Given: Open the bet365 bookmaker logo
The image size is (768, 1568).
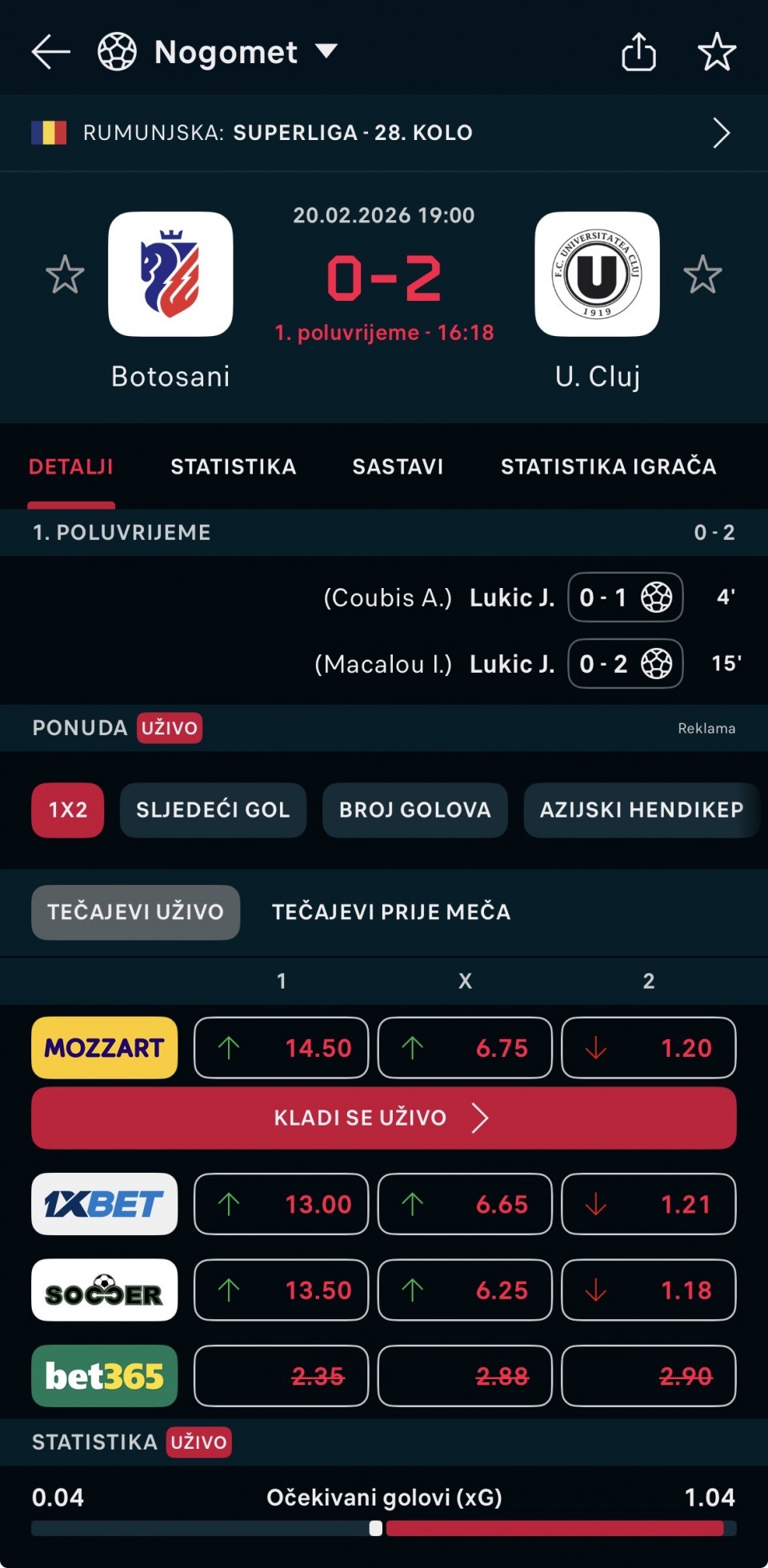Looking at the screenshot, I should coord(104,1376).
